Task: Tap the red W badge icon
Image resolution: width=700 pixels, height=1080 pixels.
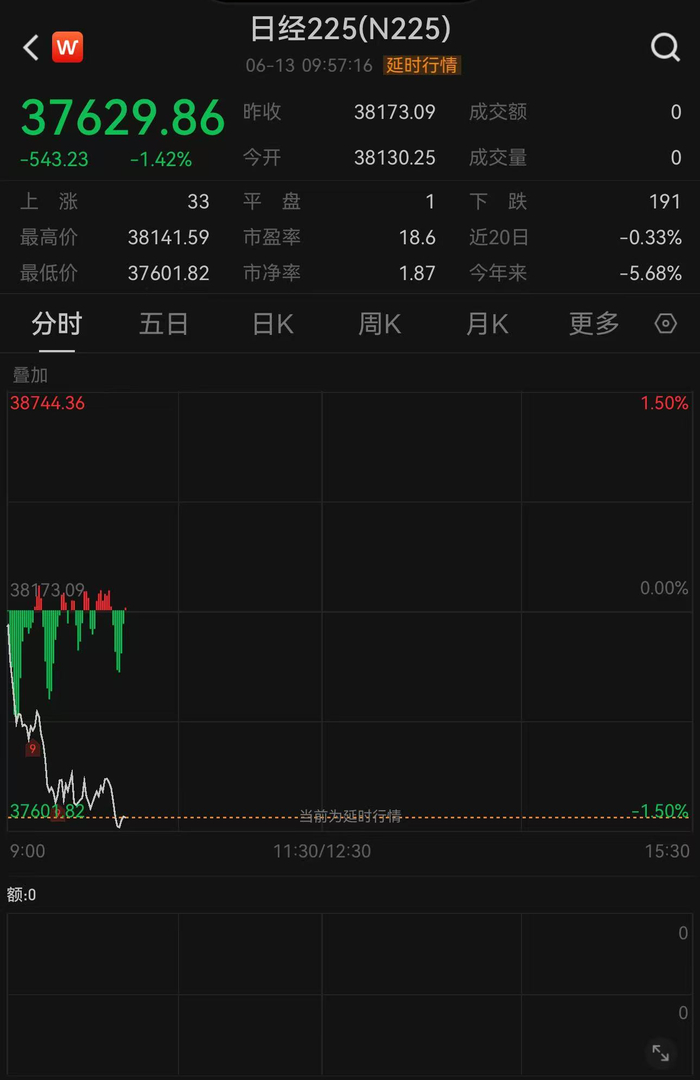Action: coord(67,47)
